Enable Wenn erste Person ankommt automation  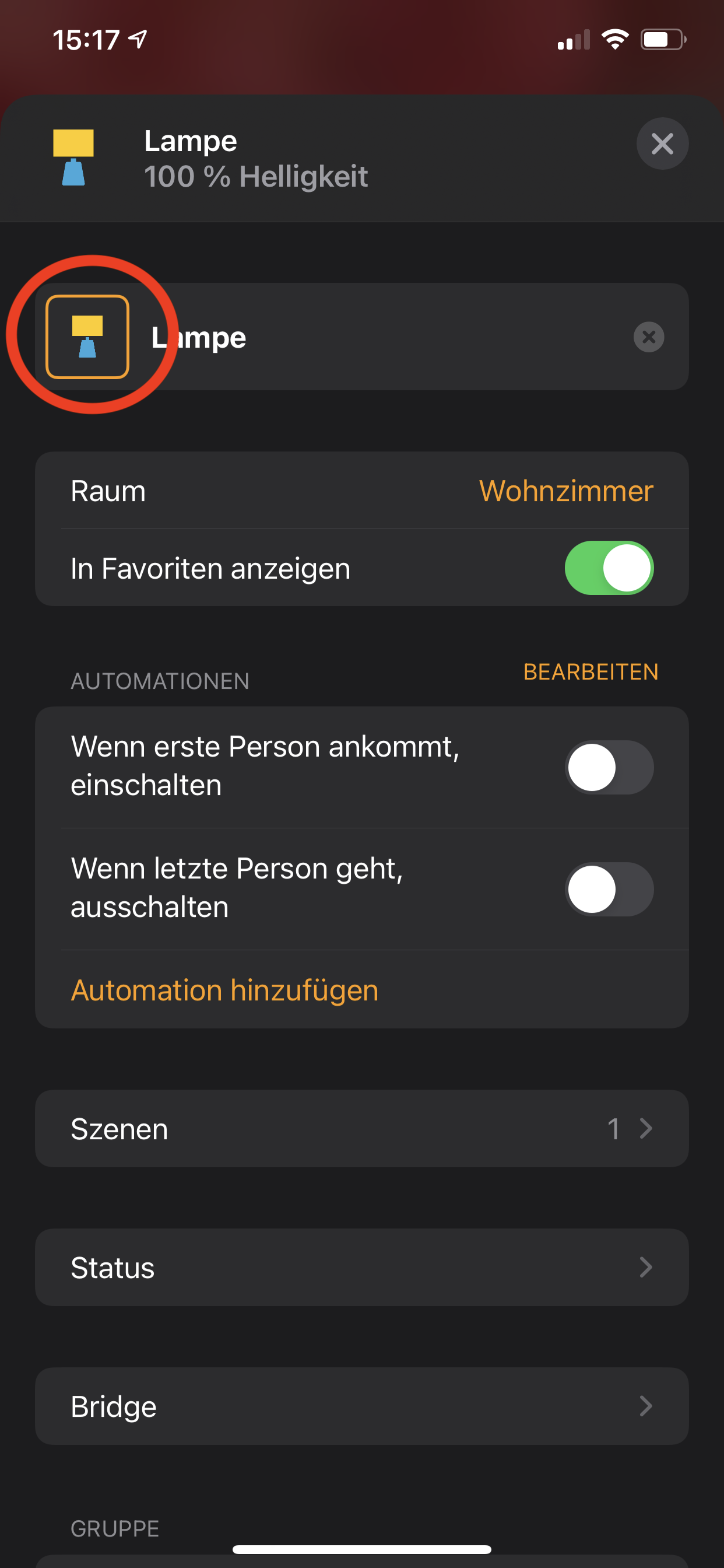coord(609,767)
